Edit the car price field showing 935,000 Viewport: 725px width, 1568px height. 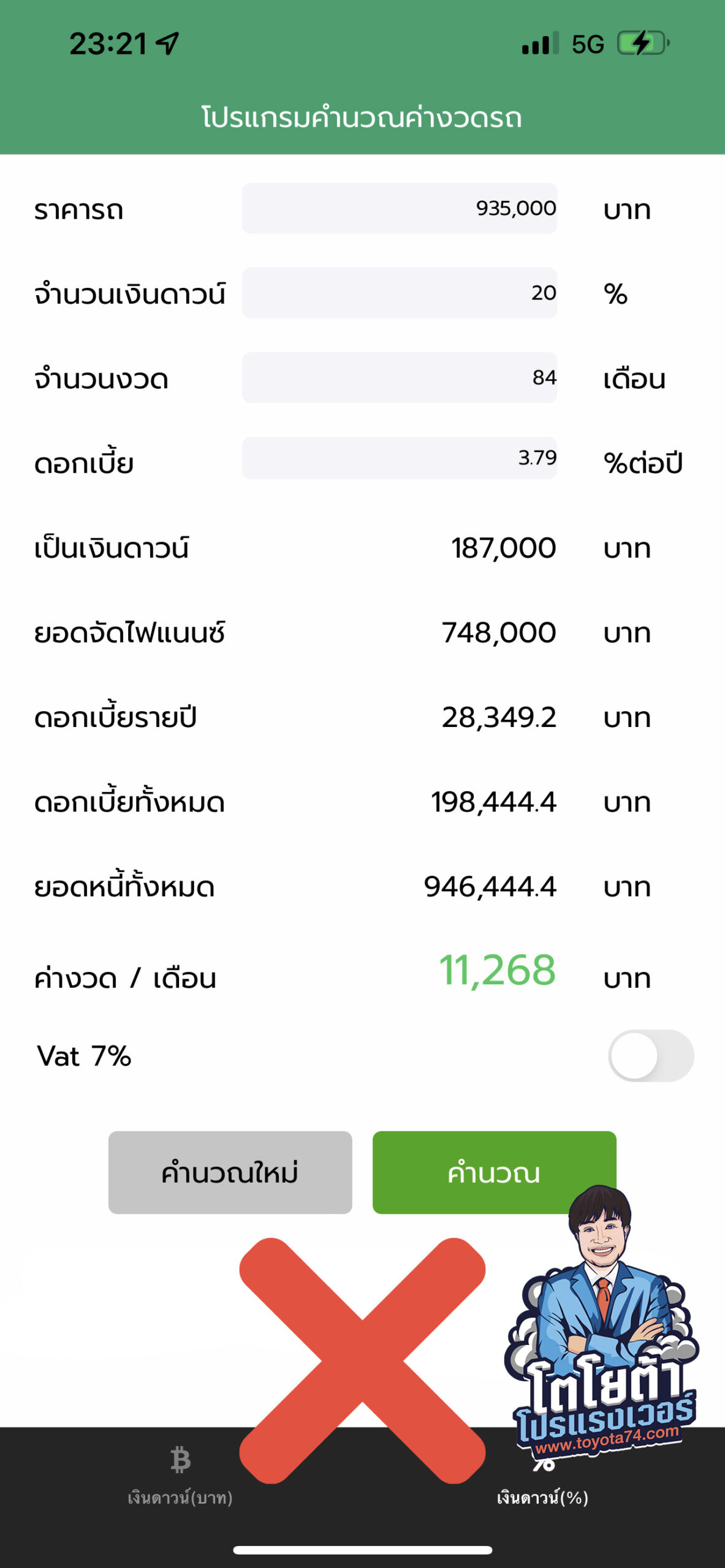pyautogui.click(x=399, y=208)
